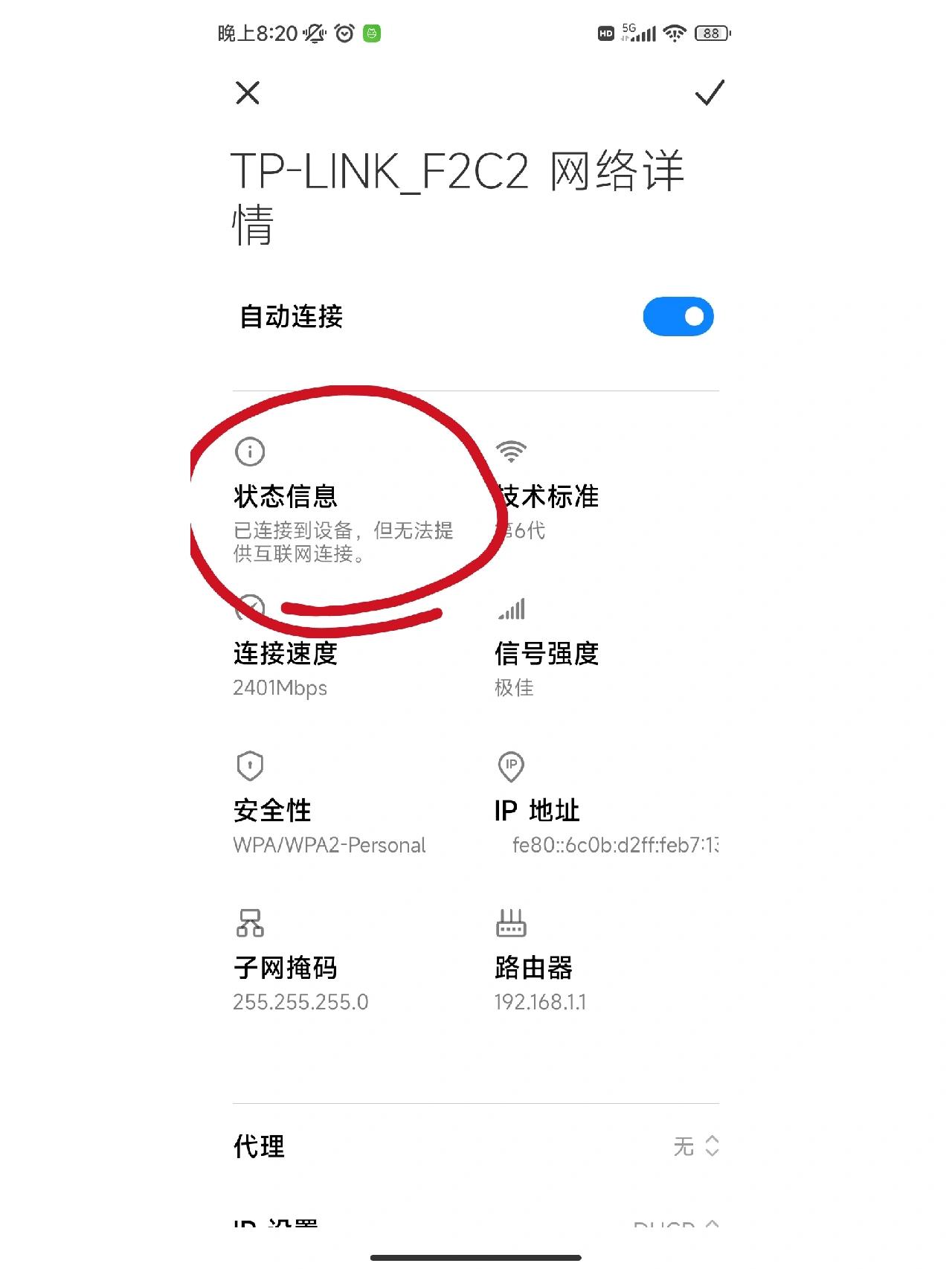The height and width of the screenshot is (1269, 952).
Task: Click the 信号强度 signal bars icon
Action: (512, 608)
